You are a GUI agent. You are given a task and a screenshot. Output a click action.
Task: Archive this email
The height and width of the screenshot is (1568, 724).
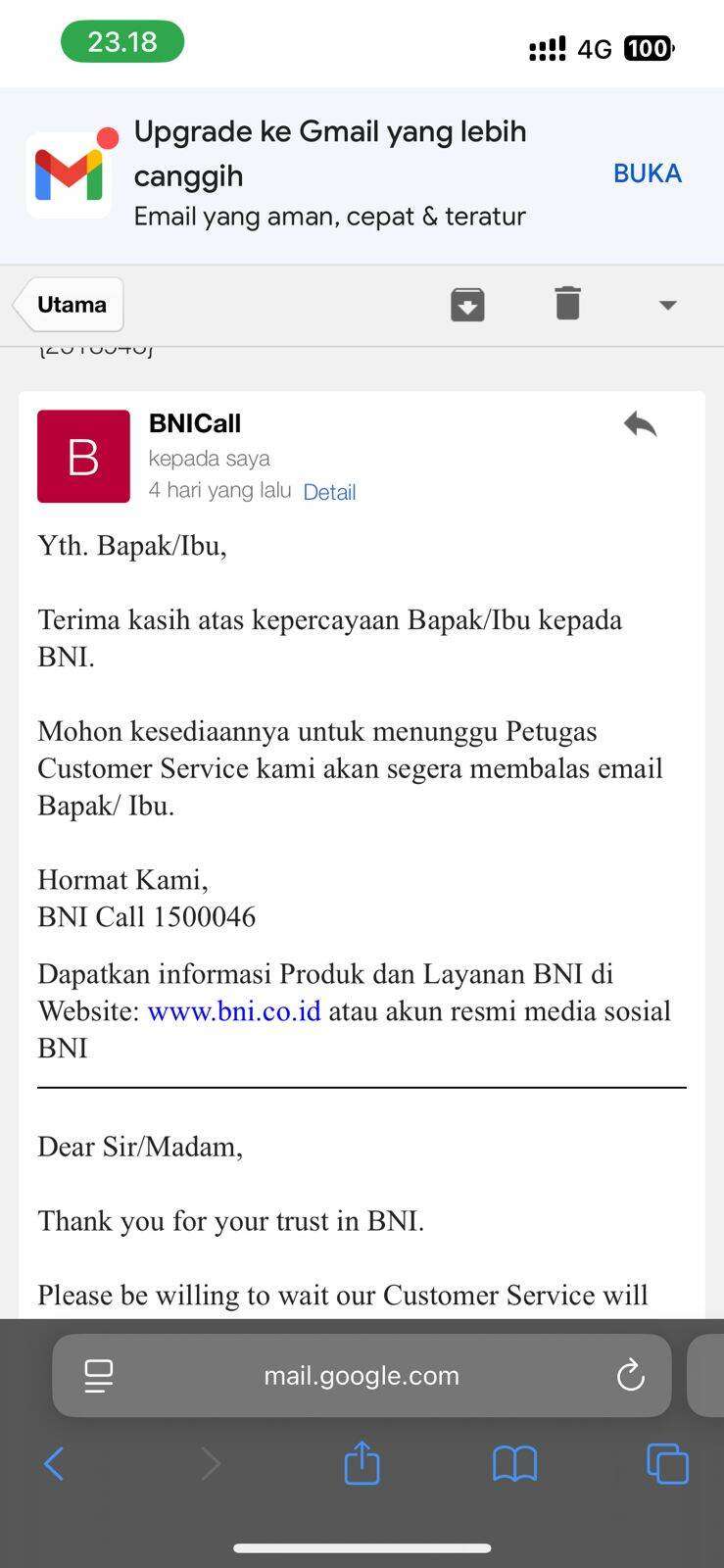click(x=467, y=304)
